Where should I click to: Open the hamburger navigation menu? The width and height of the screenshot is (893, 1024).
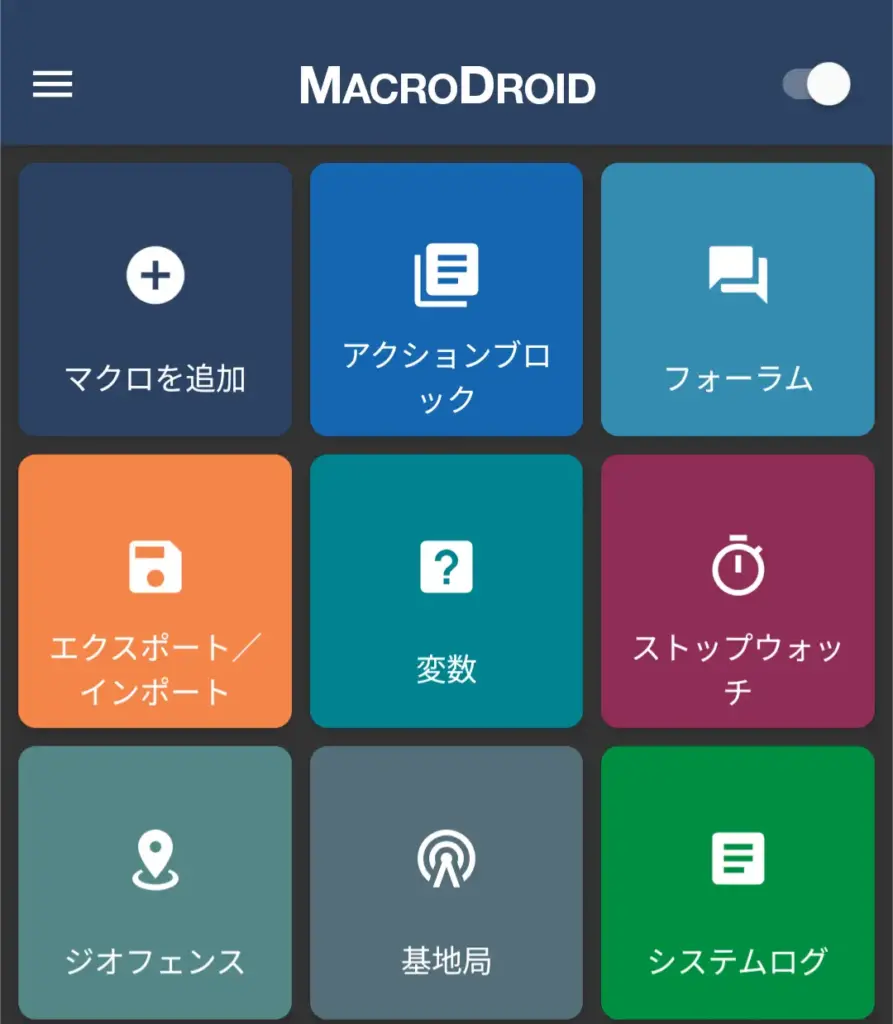53,85
